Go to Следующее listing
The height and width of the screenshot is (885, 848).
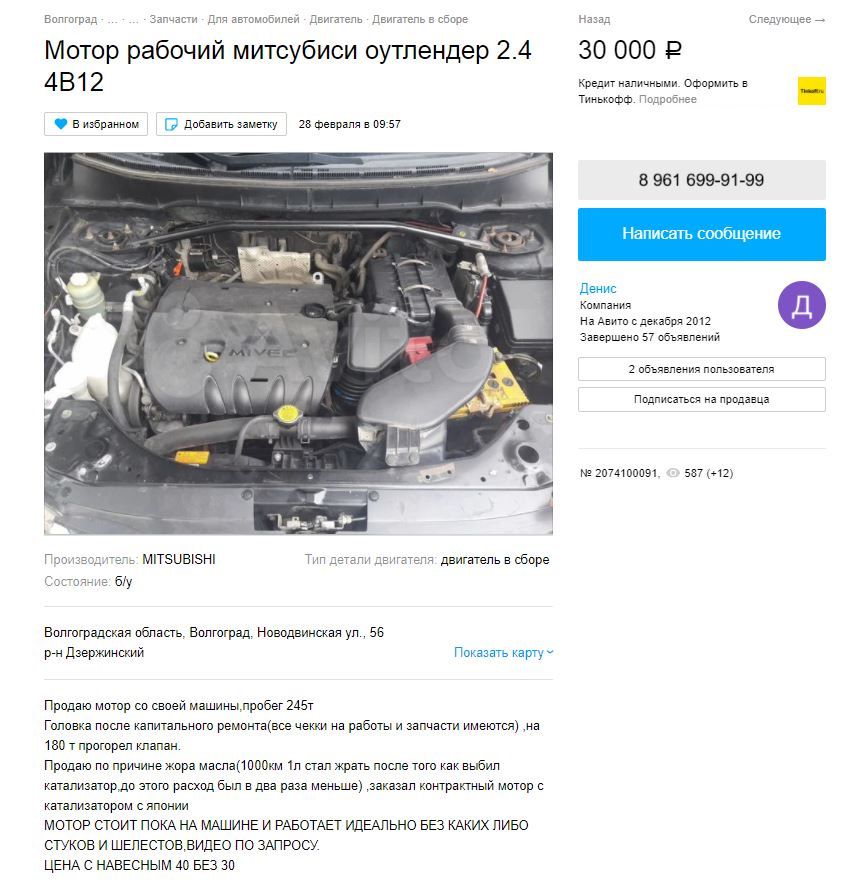coord(786,19)
